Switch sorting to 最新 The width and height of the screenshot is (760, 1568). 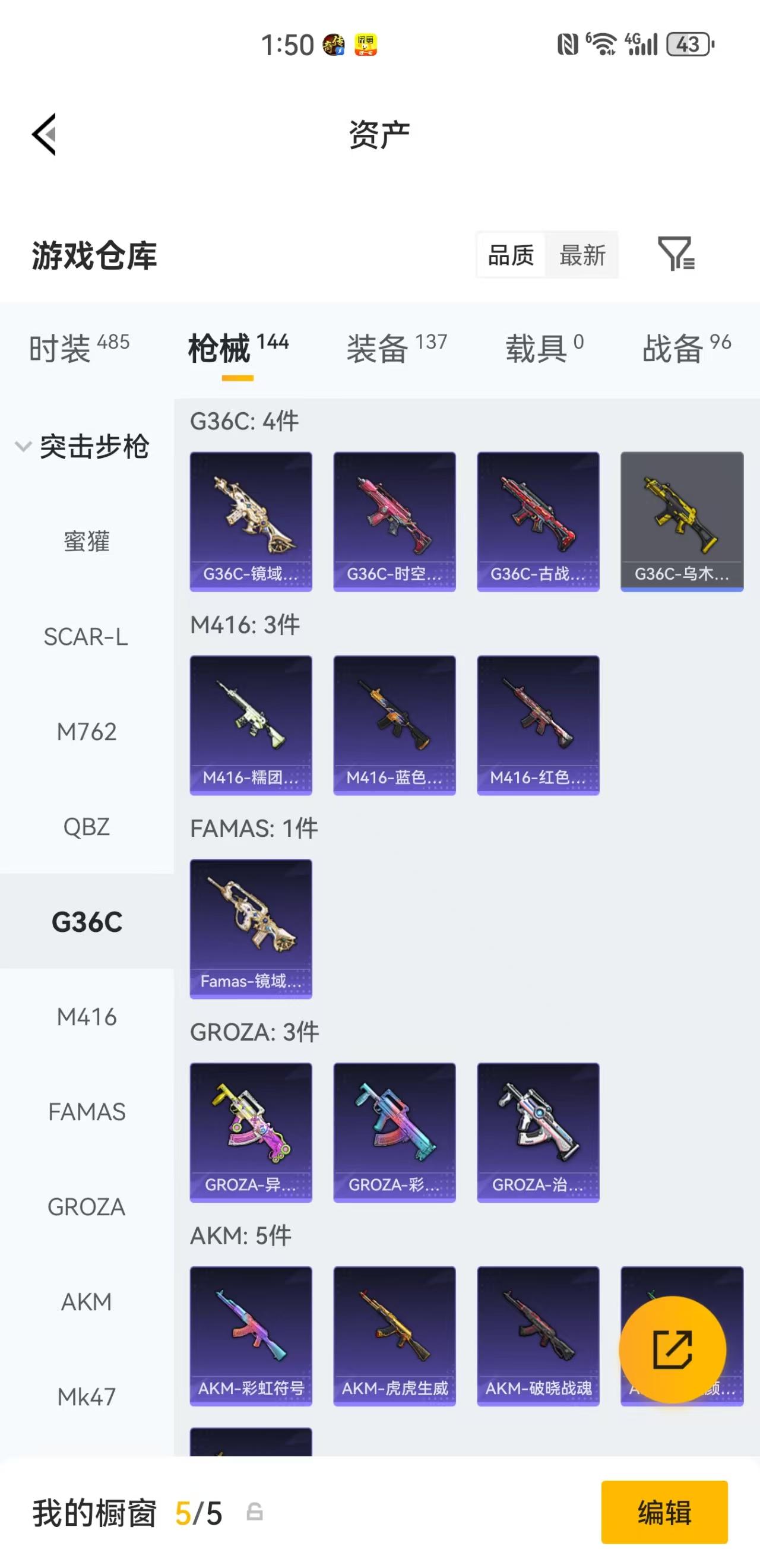click(582, 256)
